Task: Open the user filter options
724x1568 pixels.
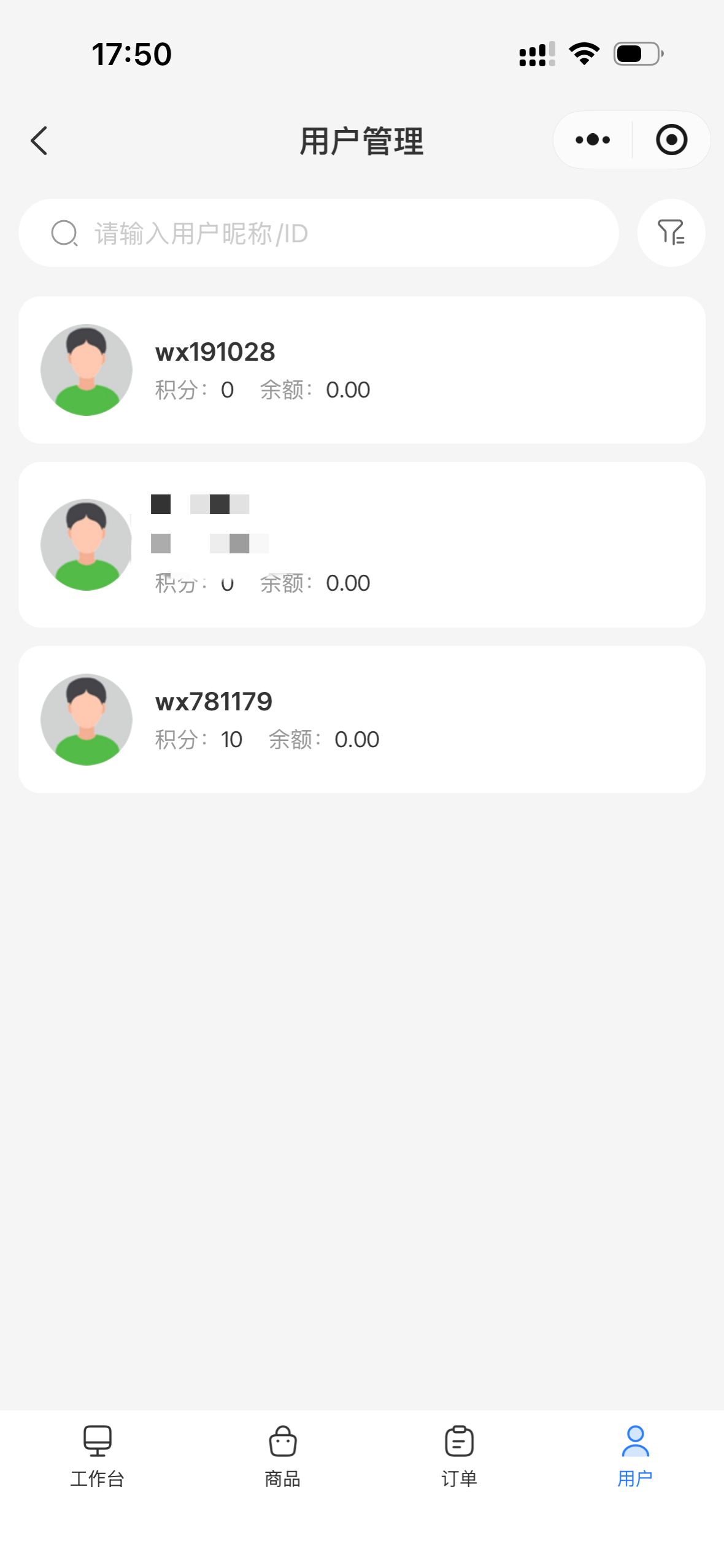Action: coord(671,233)
